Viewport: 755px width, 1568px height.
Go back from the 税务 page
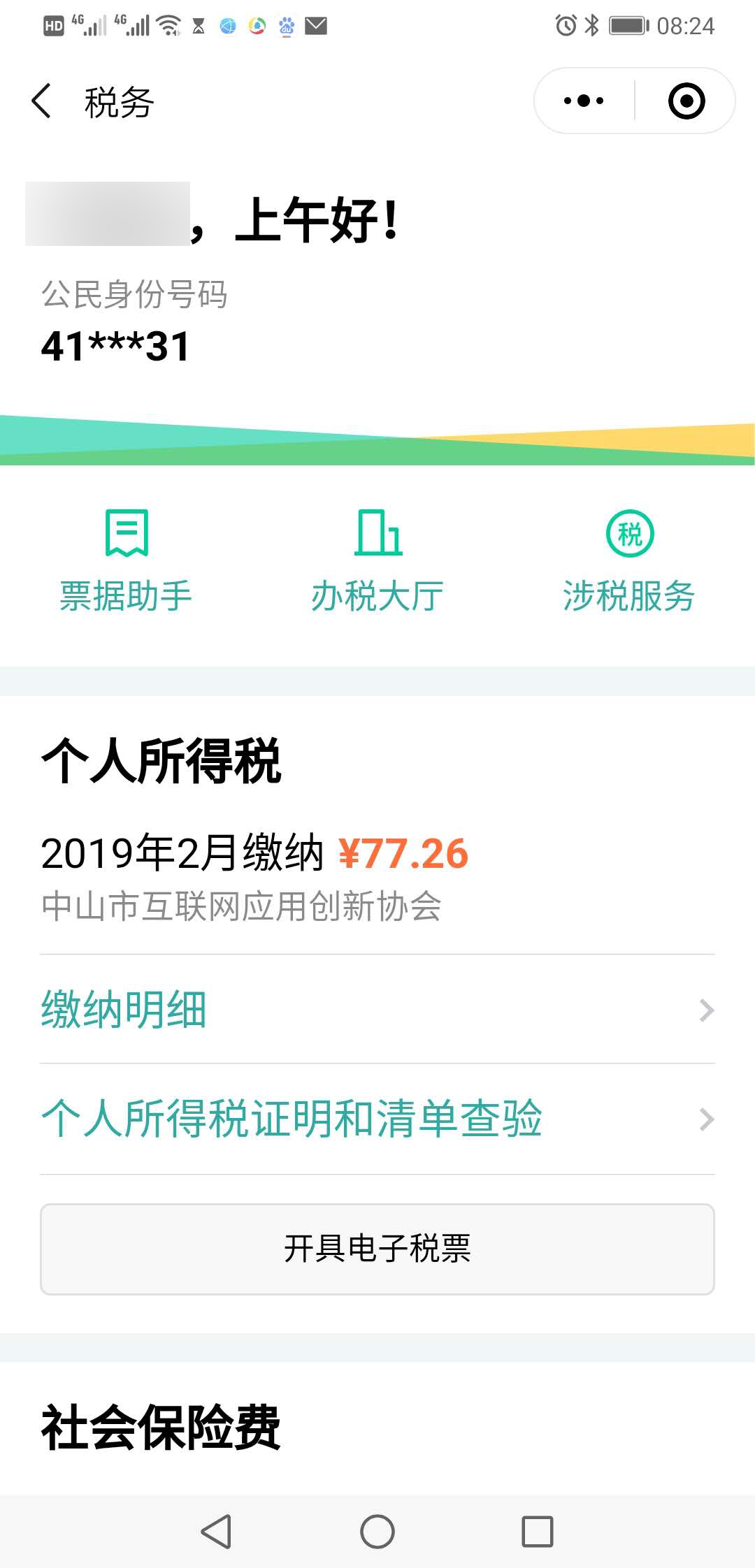click(x=42, y=101)
